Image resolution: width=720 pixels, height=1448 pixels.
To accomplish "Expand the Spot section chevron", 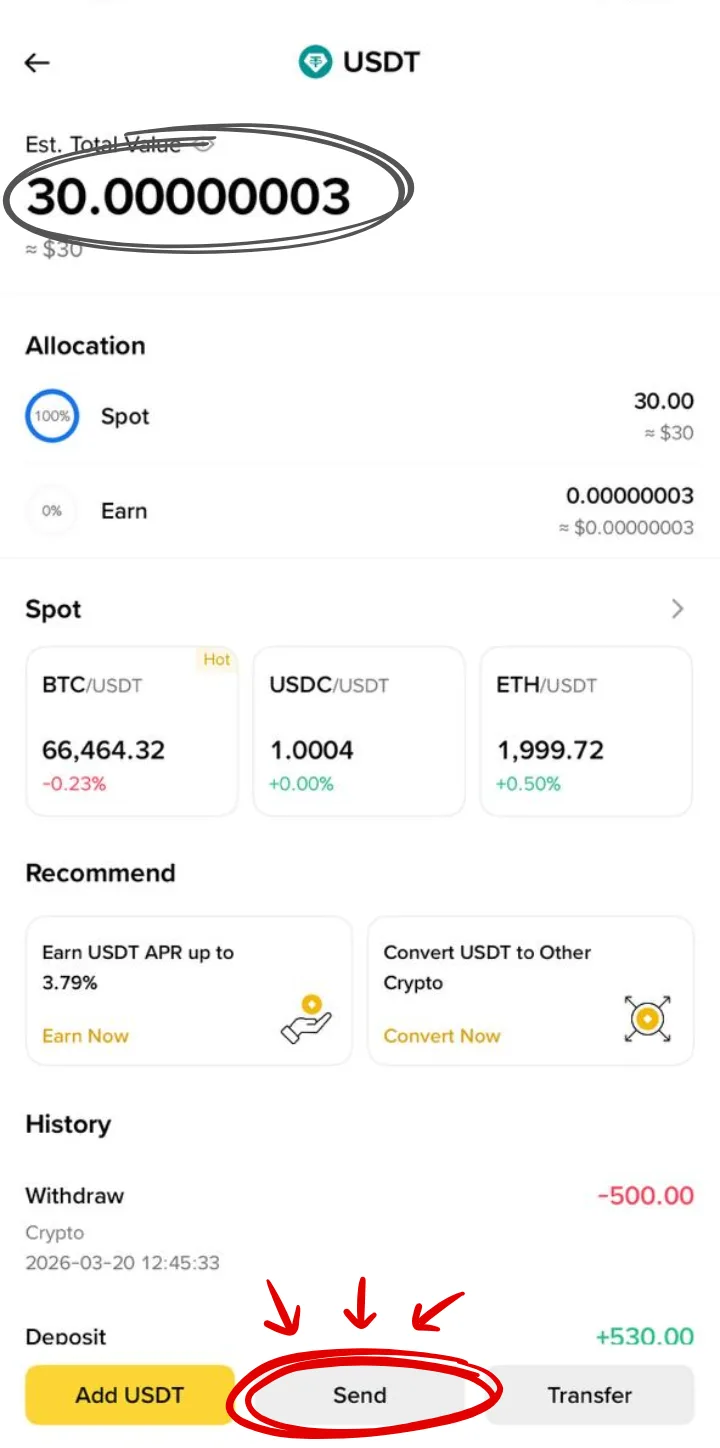I will pyautogui.click(x=678, y=609).
